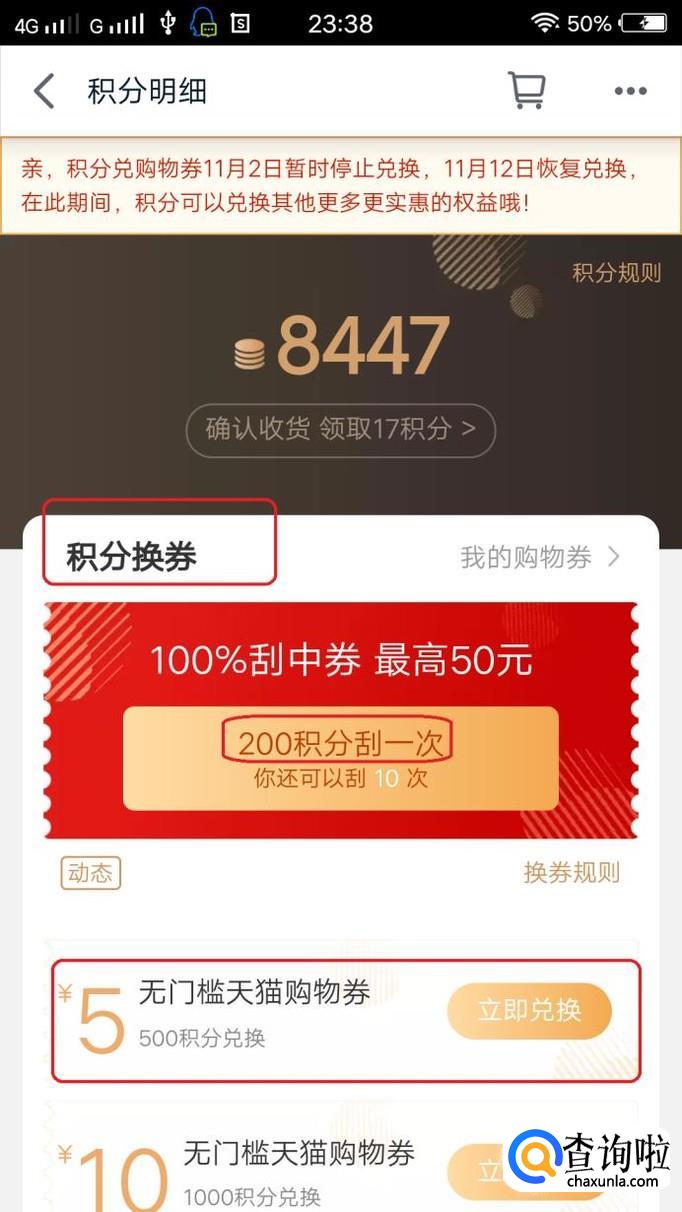Redeem the ¥10 无门槛天猫购物券
Image resolution: width=682 pixels, height=1212 pixels.
478,1170
